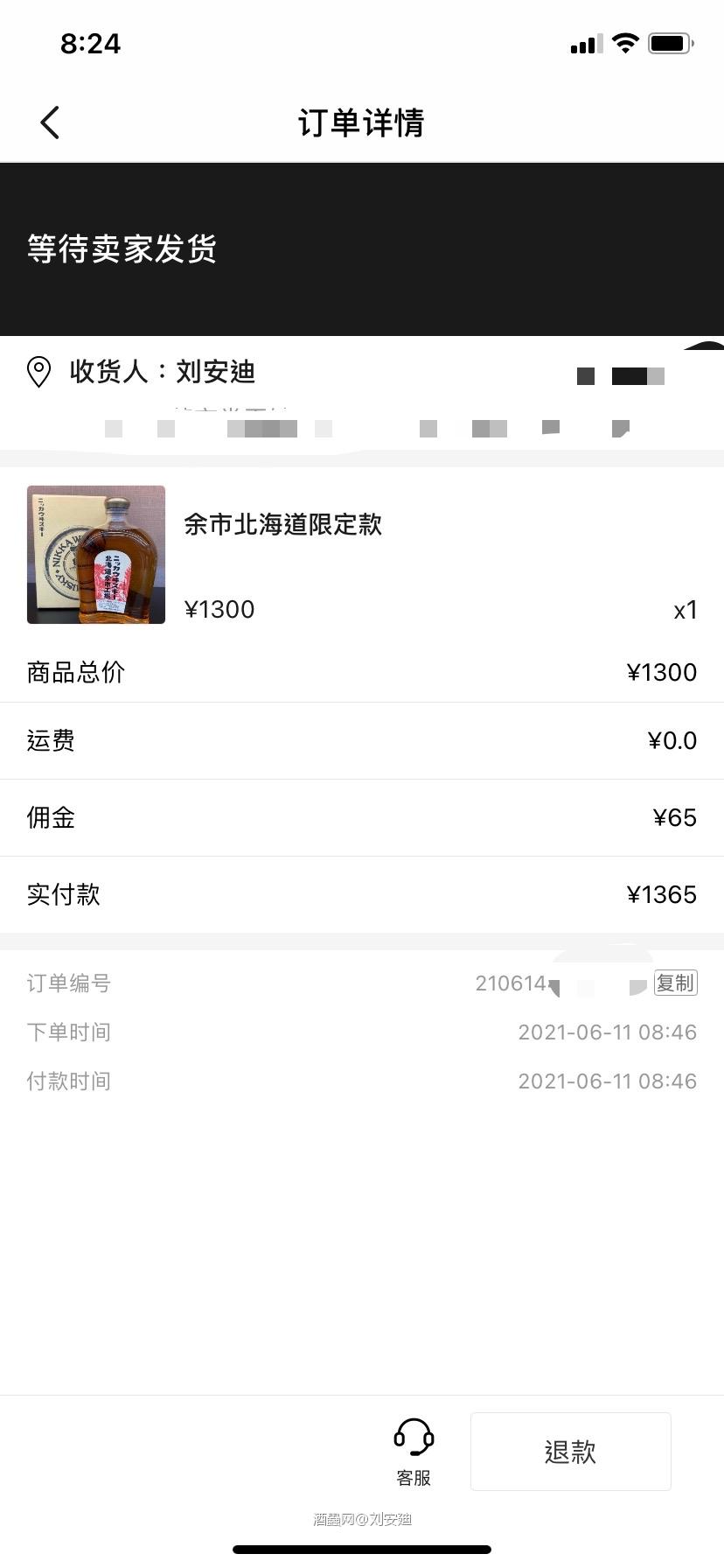724x1568 pixels.
Task: Tap 复制 to copy the order number
Action: [x=675, y=983]
